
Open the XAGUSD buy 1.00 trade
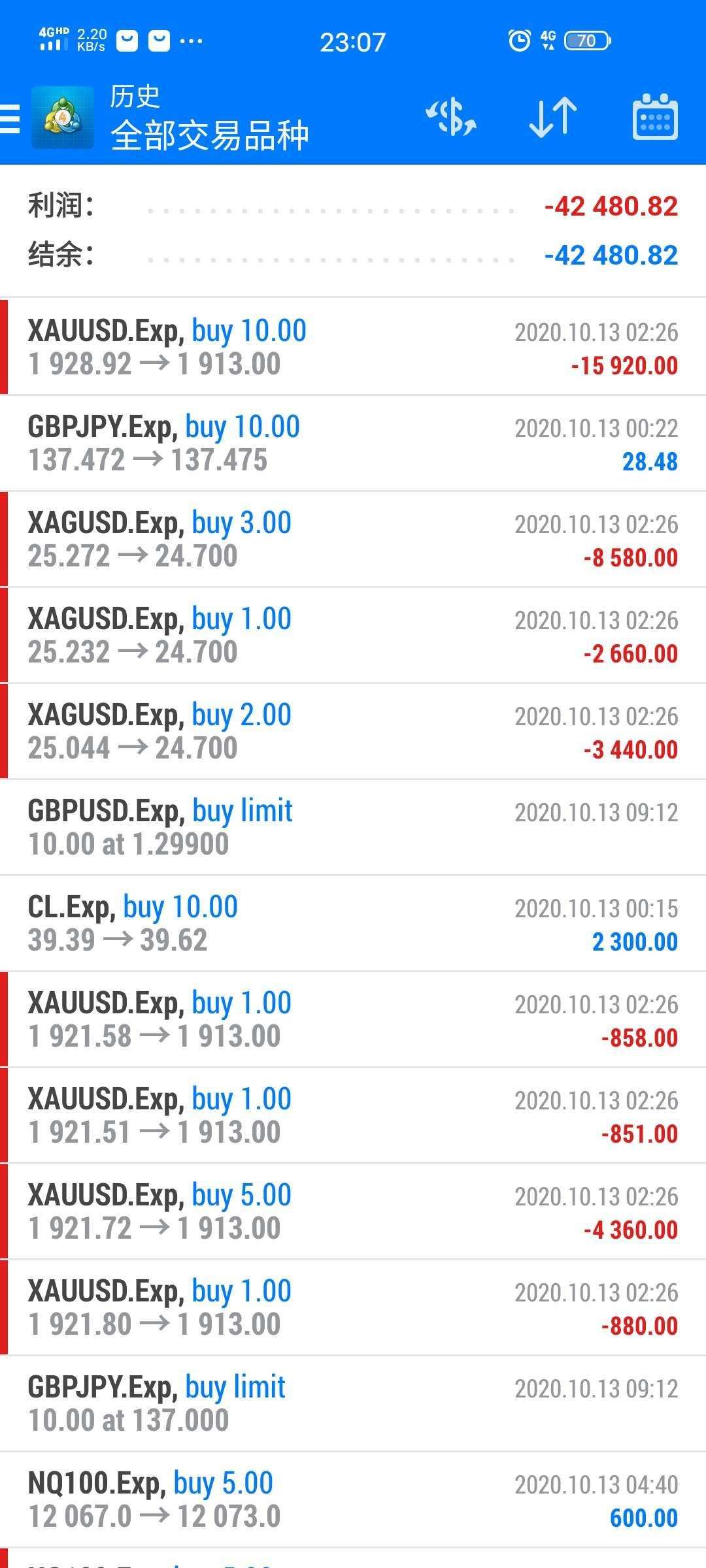[353, 635]
